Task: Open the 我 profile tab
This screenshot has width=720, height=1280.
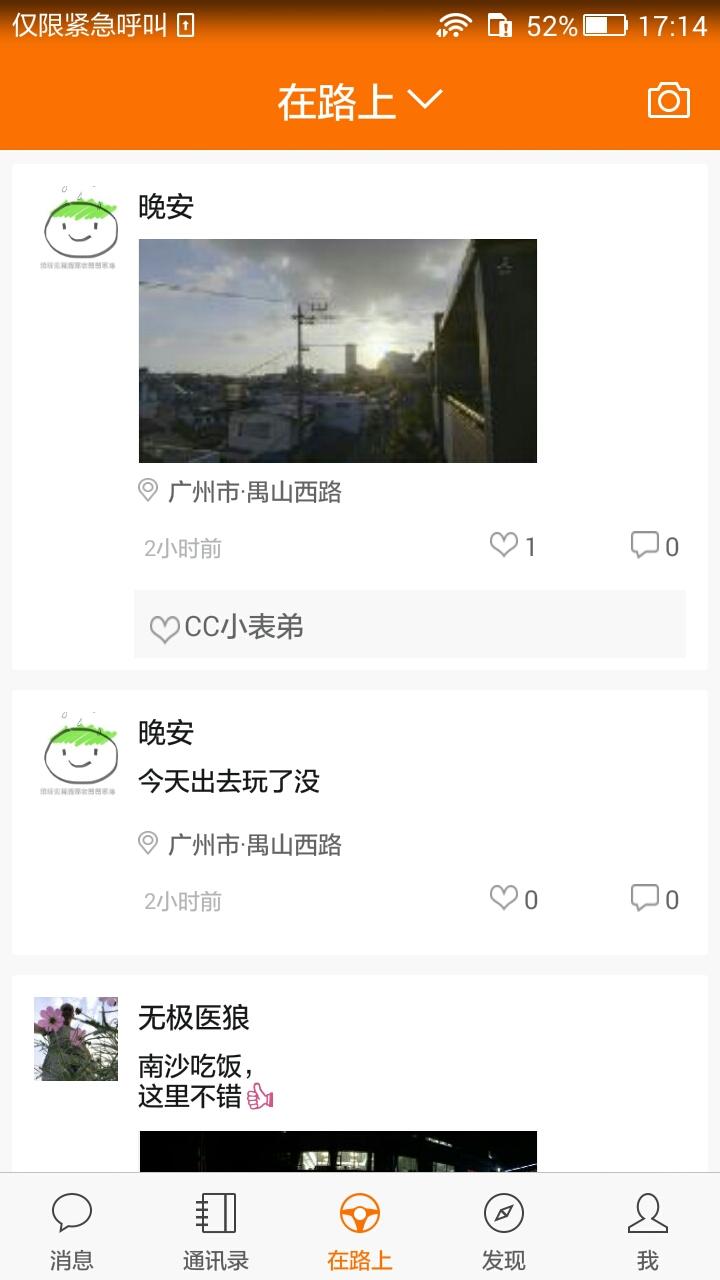Action: click(x=648, y=1230)
